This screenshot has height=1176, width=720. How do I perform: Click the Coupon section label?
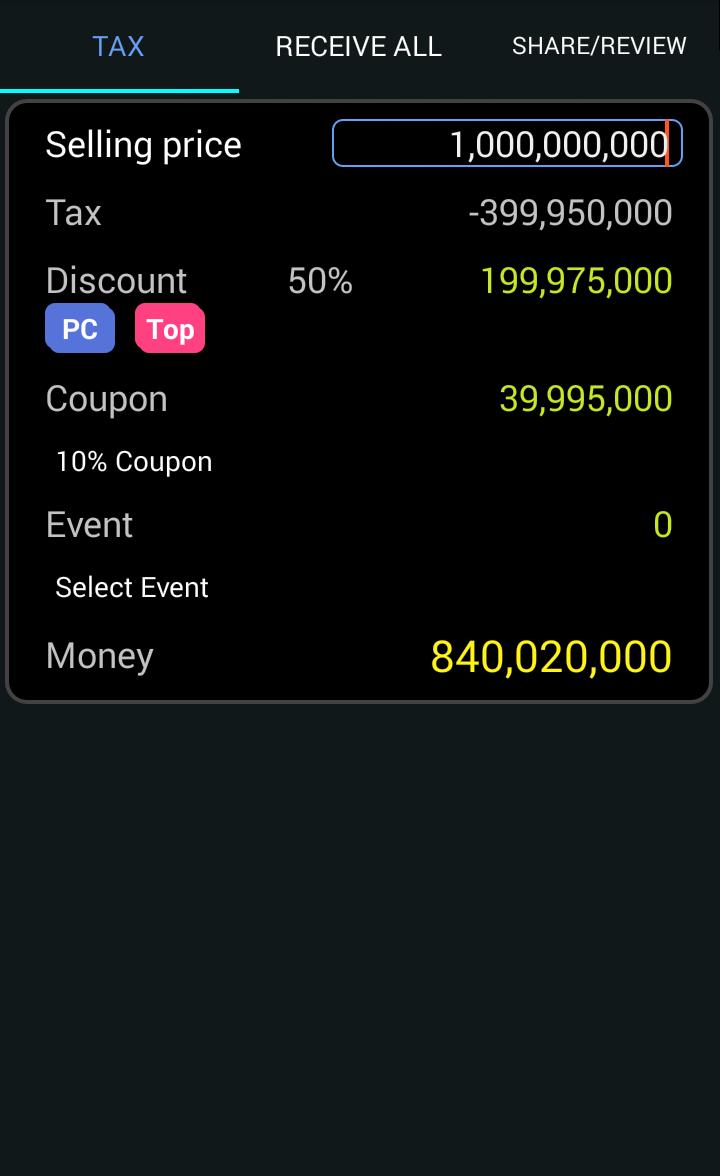pyautogui.click(x=106, y=398)
